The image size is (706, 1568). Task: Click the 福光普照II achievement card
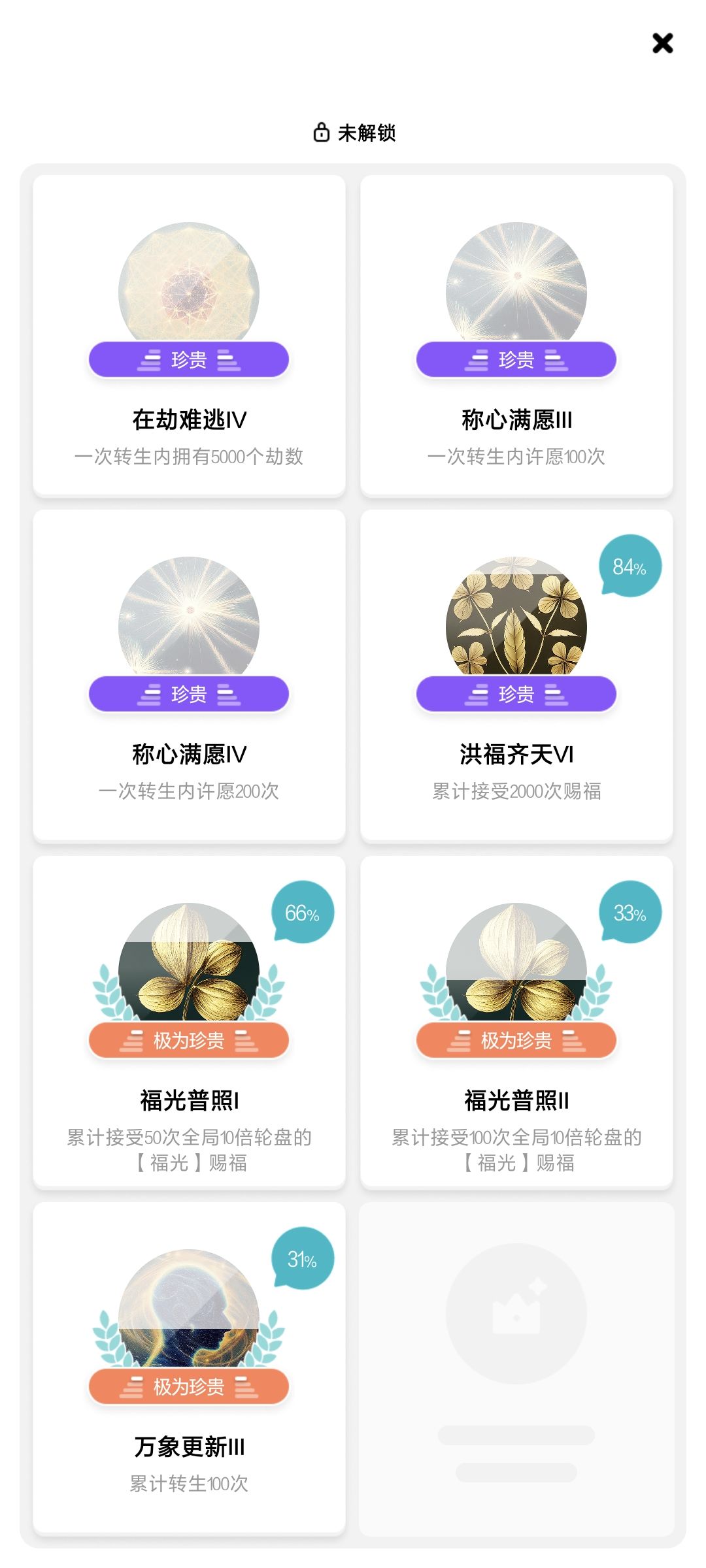point(516,1019)
